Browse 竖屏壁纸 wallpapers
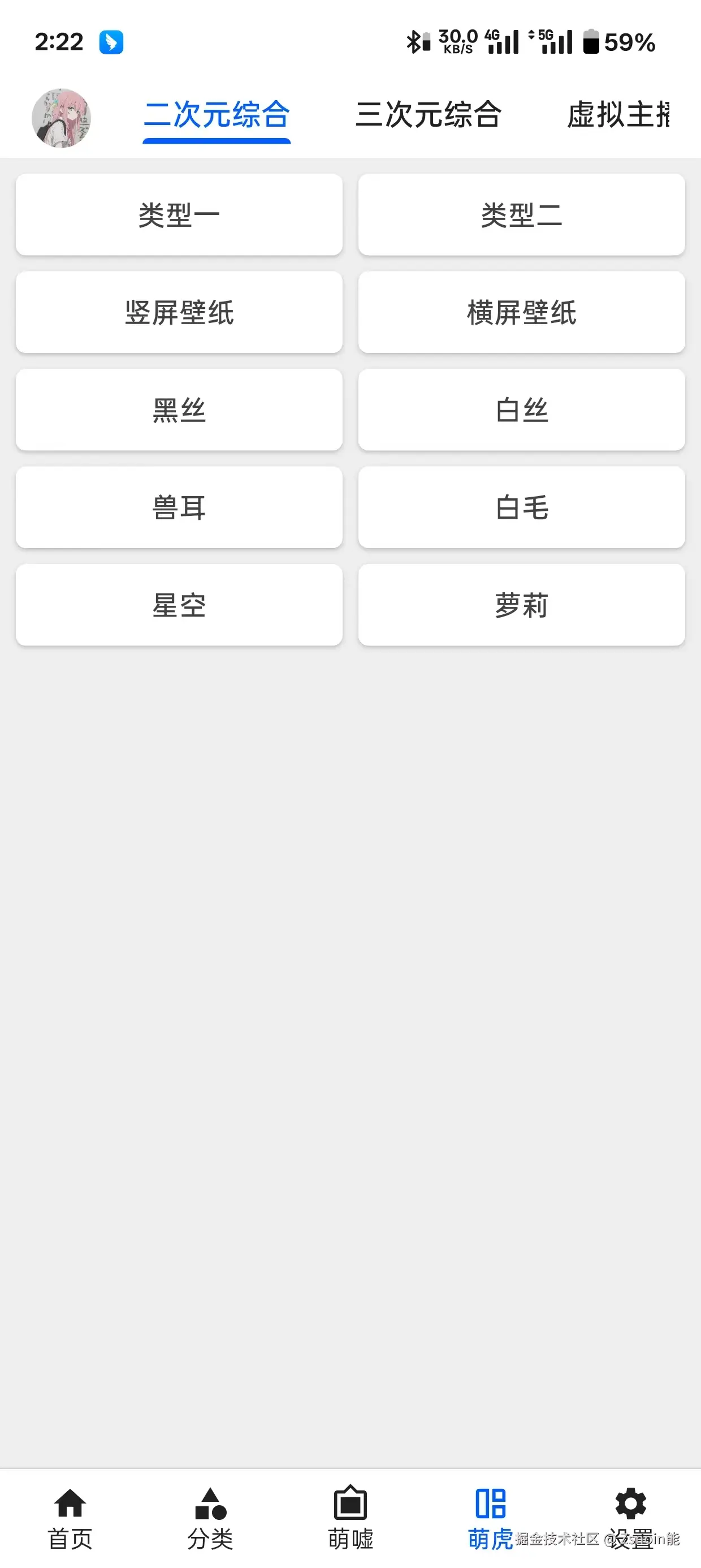The image size is (701, 1568). point(179,312)
